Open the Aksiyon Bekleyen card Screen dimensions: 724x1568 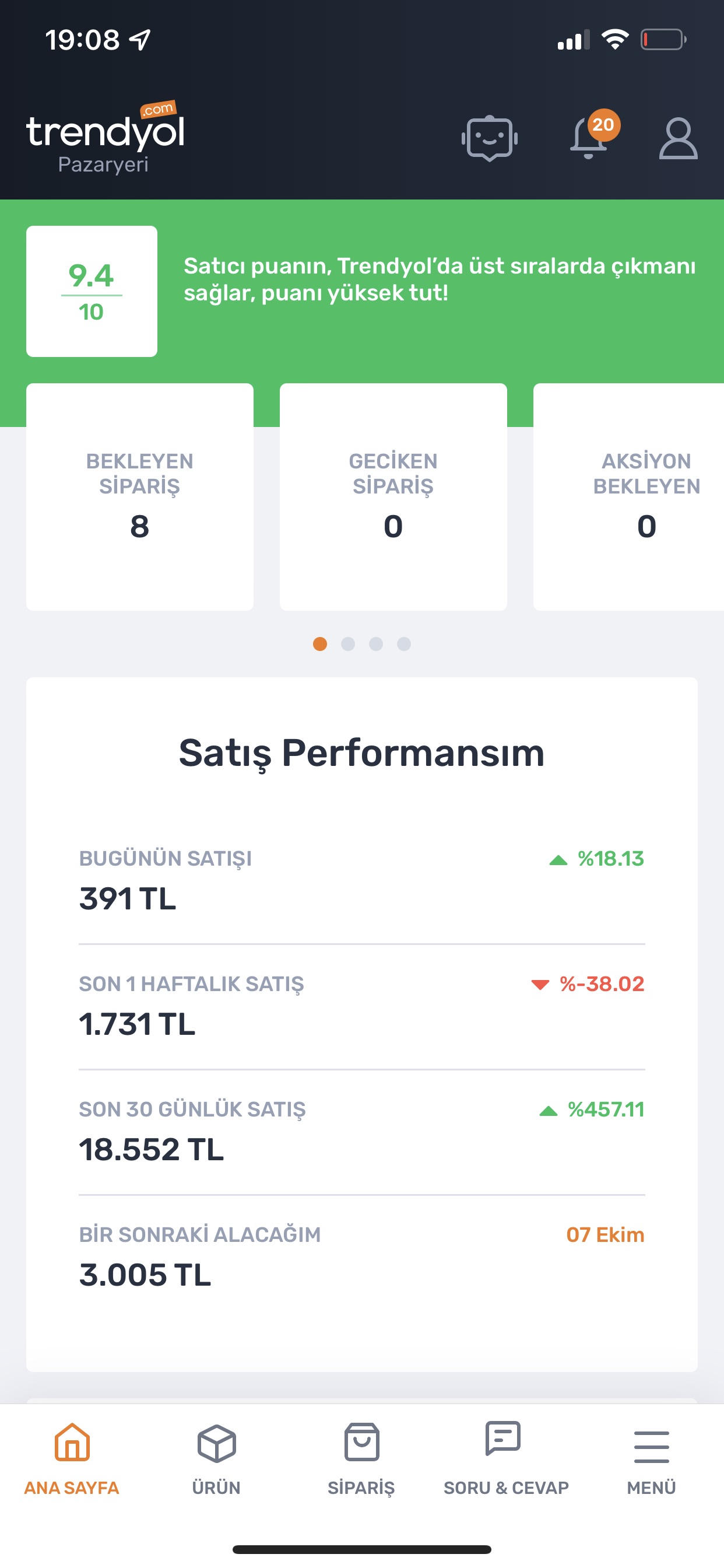(628, 496)
